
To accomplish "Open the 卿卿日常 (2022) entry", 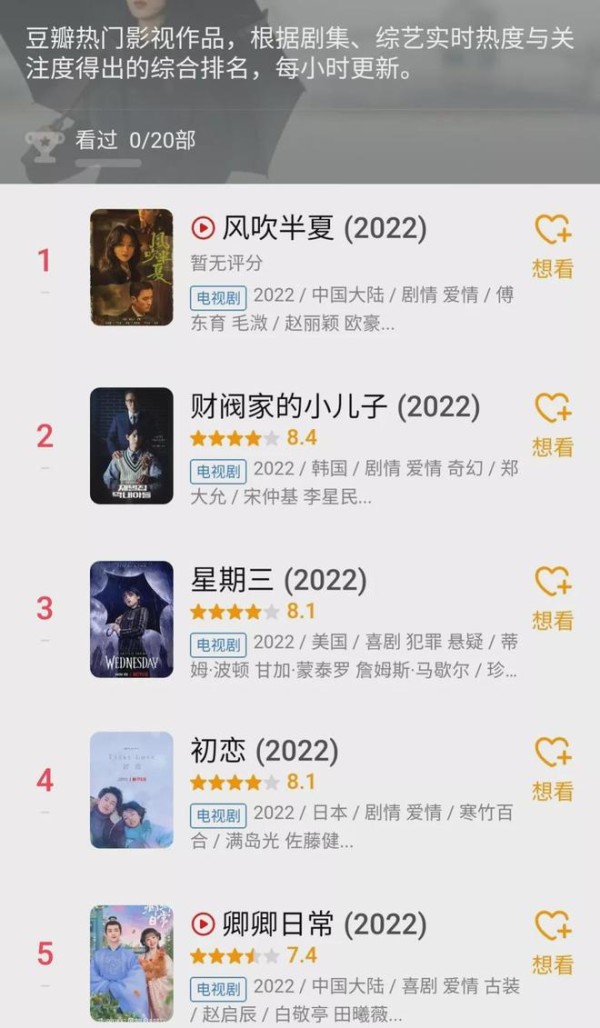I will point(324,923).
